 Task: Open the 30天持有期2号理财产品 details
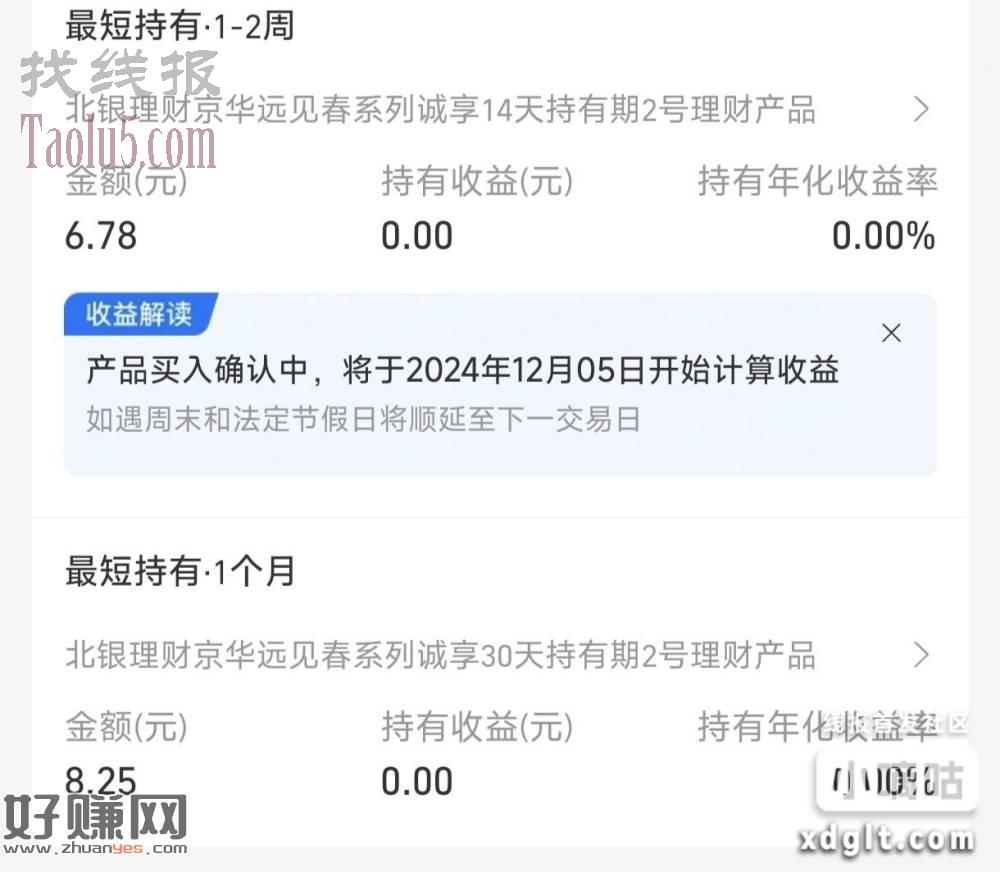[921, 656]
